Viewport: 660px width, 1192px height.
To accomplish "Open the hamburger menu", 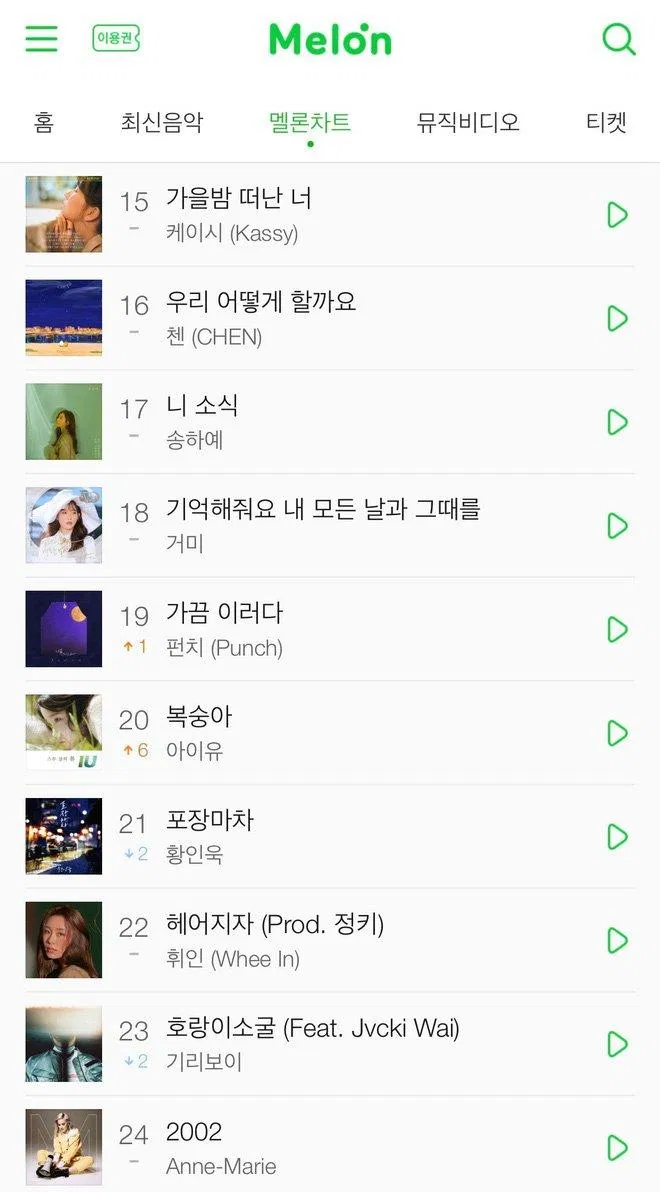I will [x=41, y=39].
